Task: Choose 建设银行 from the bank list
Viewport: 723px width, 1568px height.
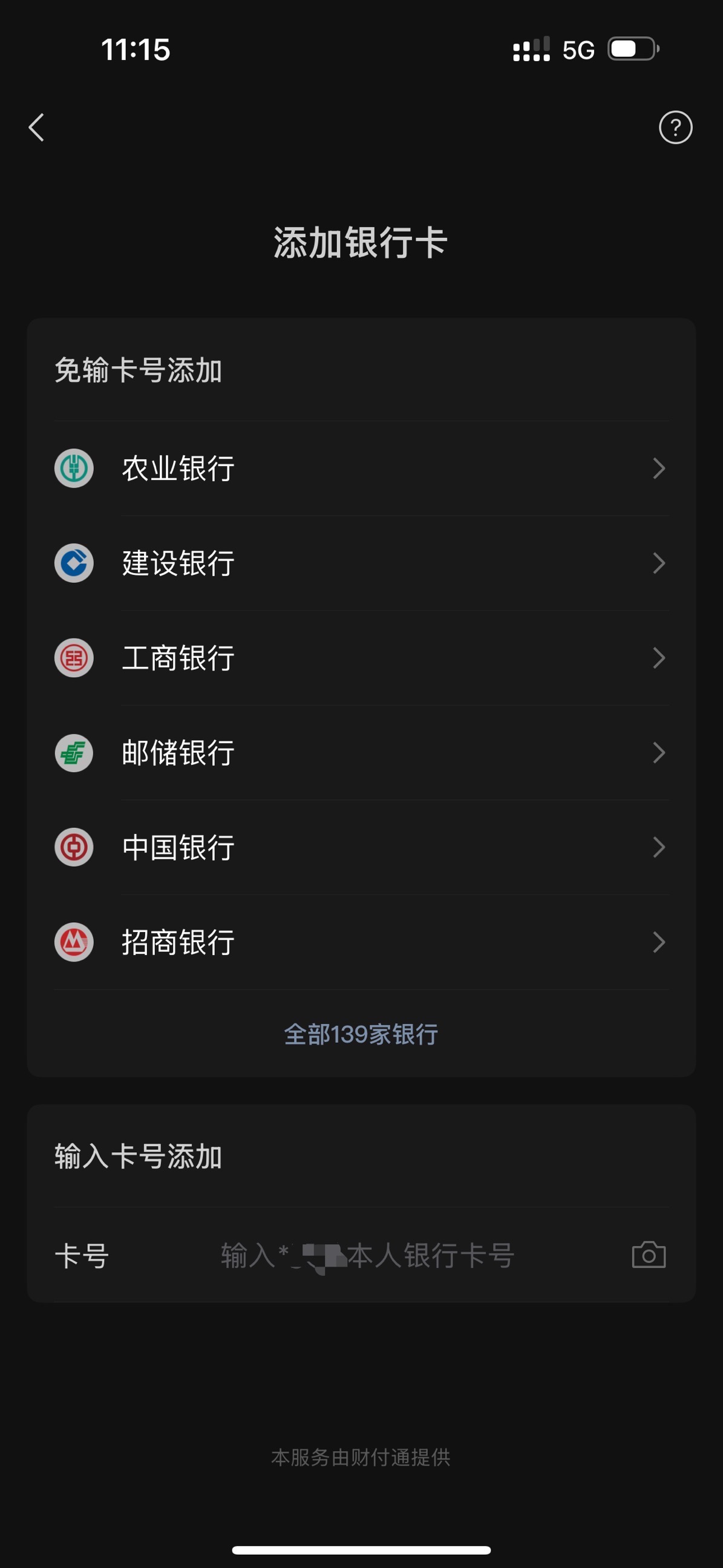Action: 362,563
